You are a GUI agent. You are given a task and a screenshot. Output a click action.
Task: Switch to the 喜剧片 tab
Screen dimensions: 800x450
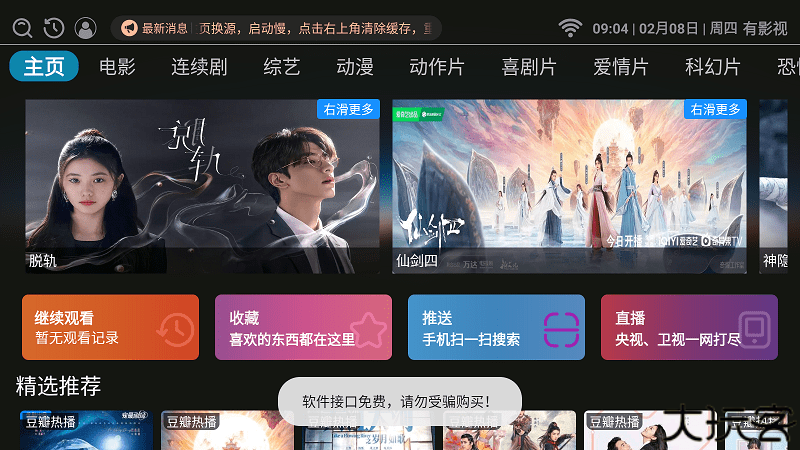[529, 67]
